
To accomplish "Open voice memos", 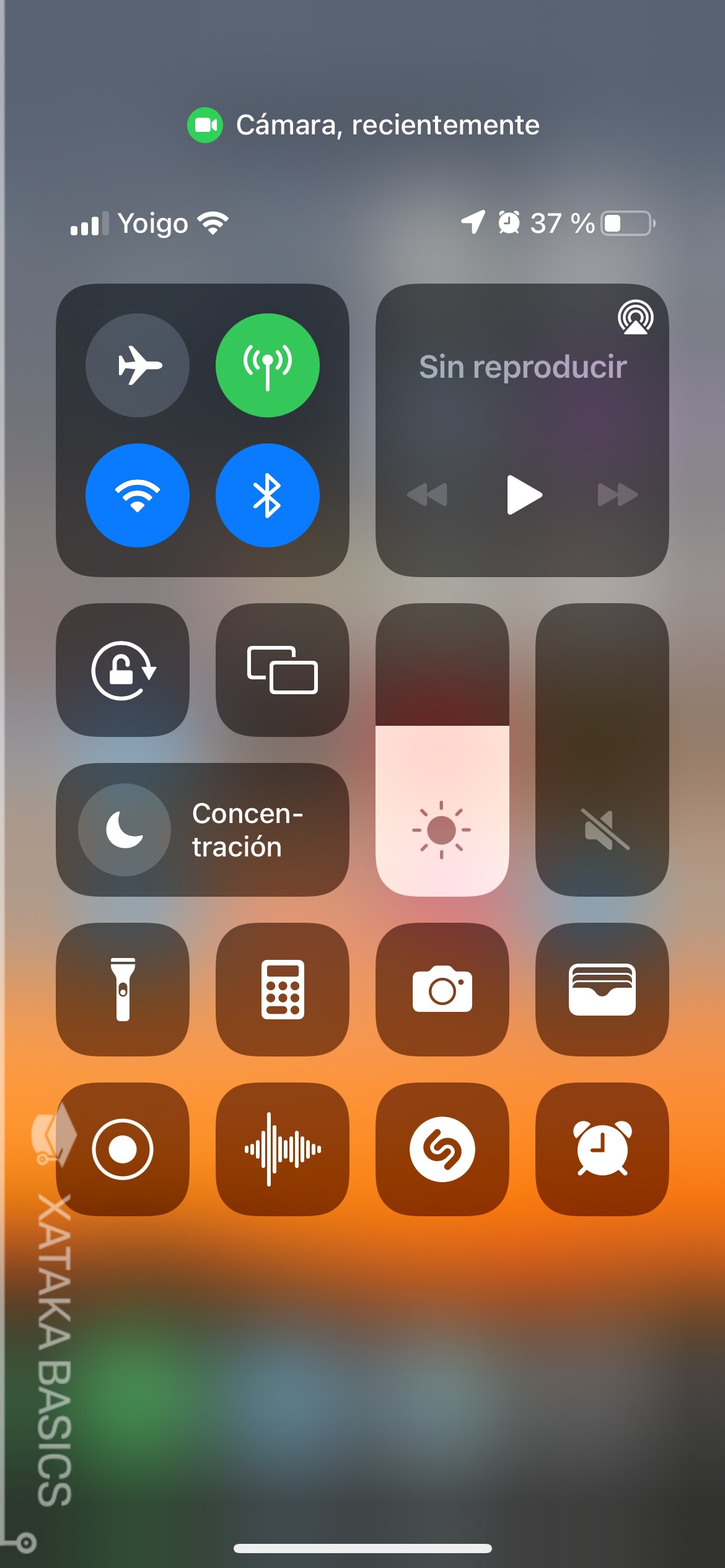I will point(283,1149).
